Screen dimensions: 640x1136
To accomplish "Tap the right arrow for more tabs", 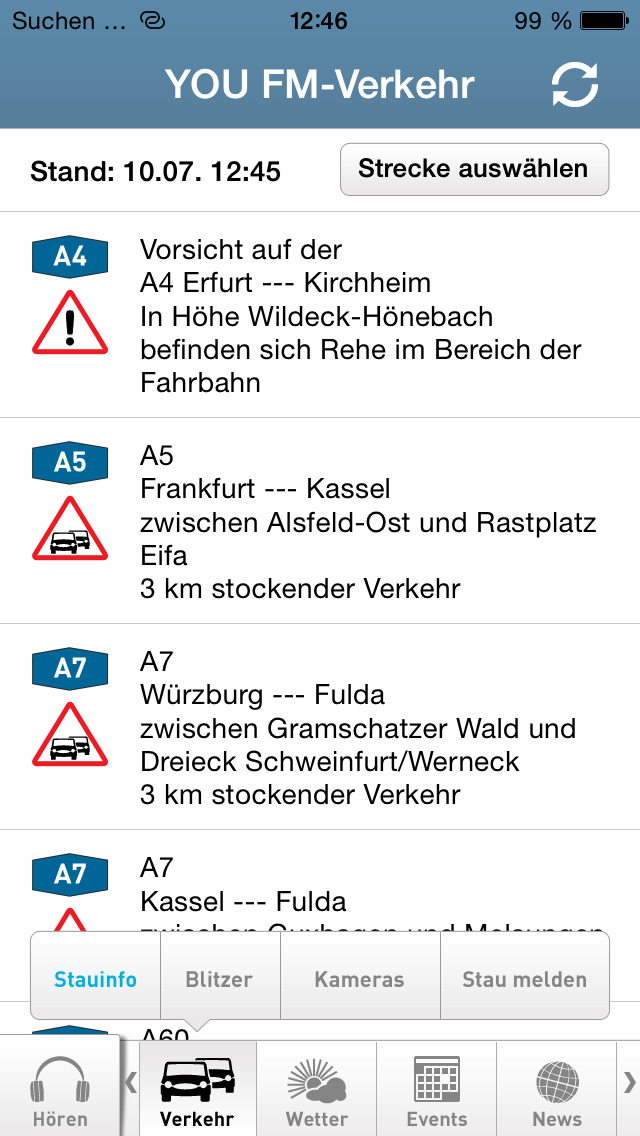I will pyautogui.click(x=629, y=1082).
